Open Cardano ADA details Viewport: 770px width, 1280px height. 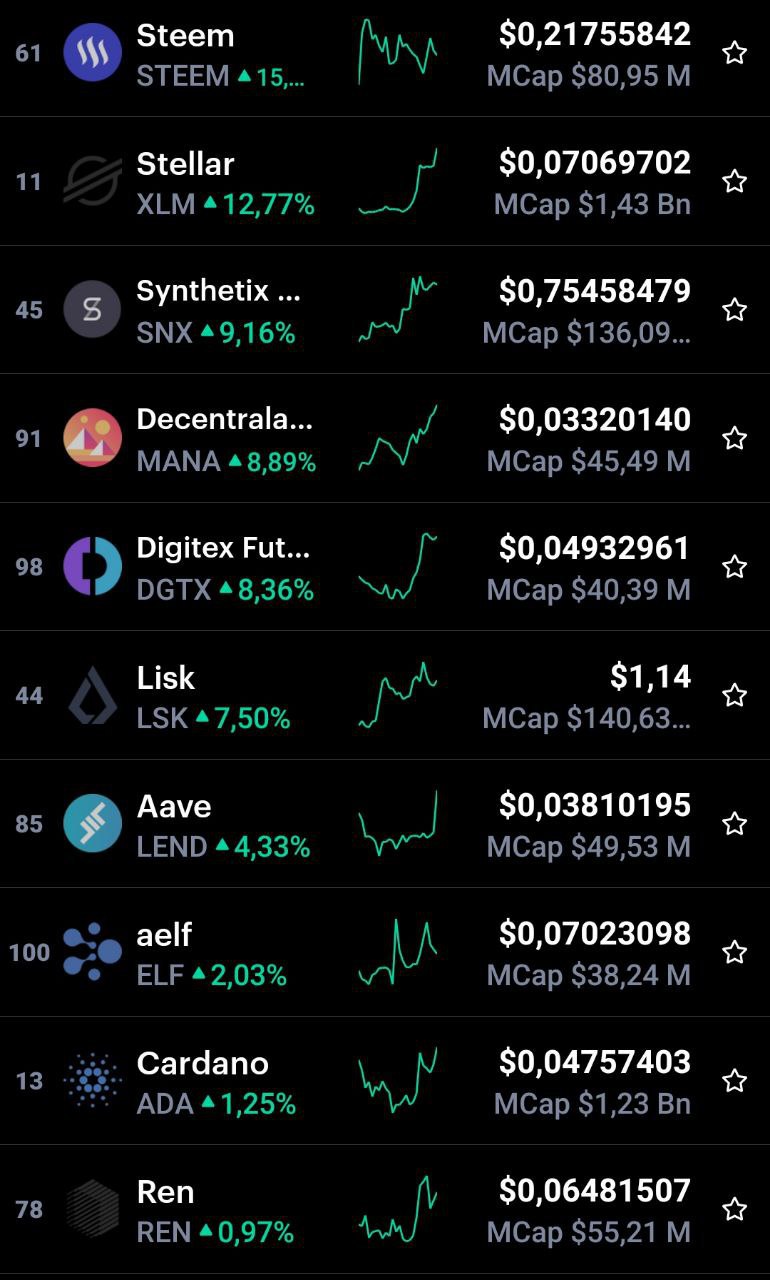point(385,1081)
